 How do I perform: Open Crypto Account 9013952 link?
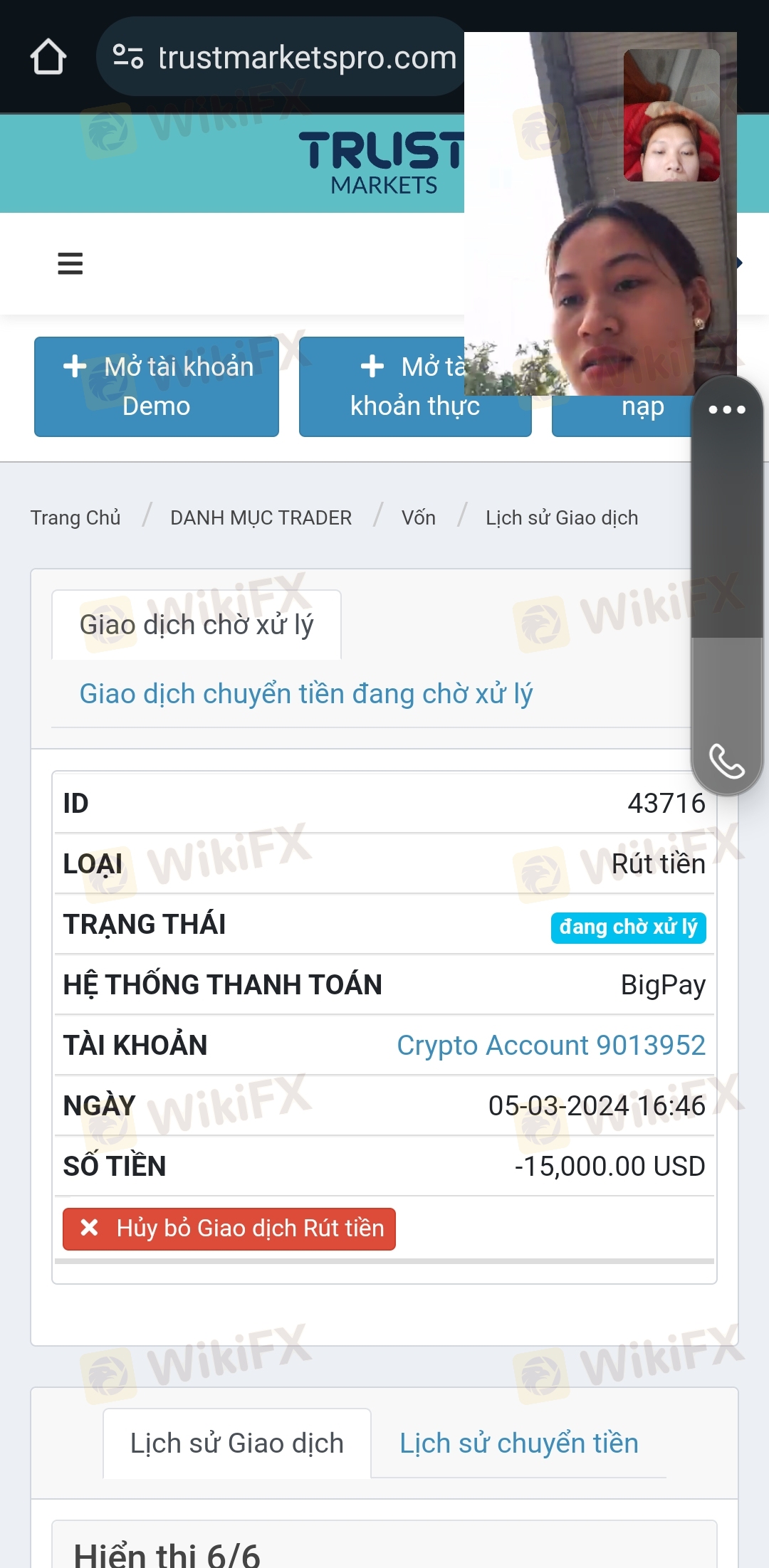pyautogui.click(x=551, y=1045)
